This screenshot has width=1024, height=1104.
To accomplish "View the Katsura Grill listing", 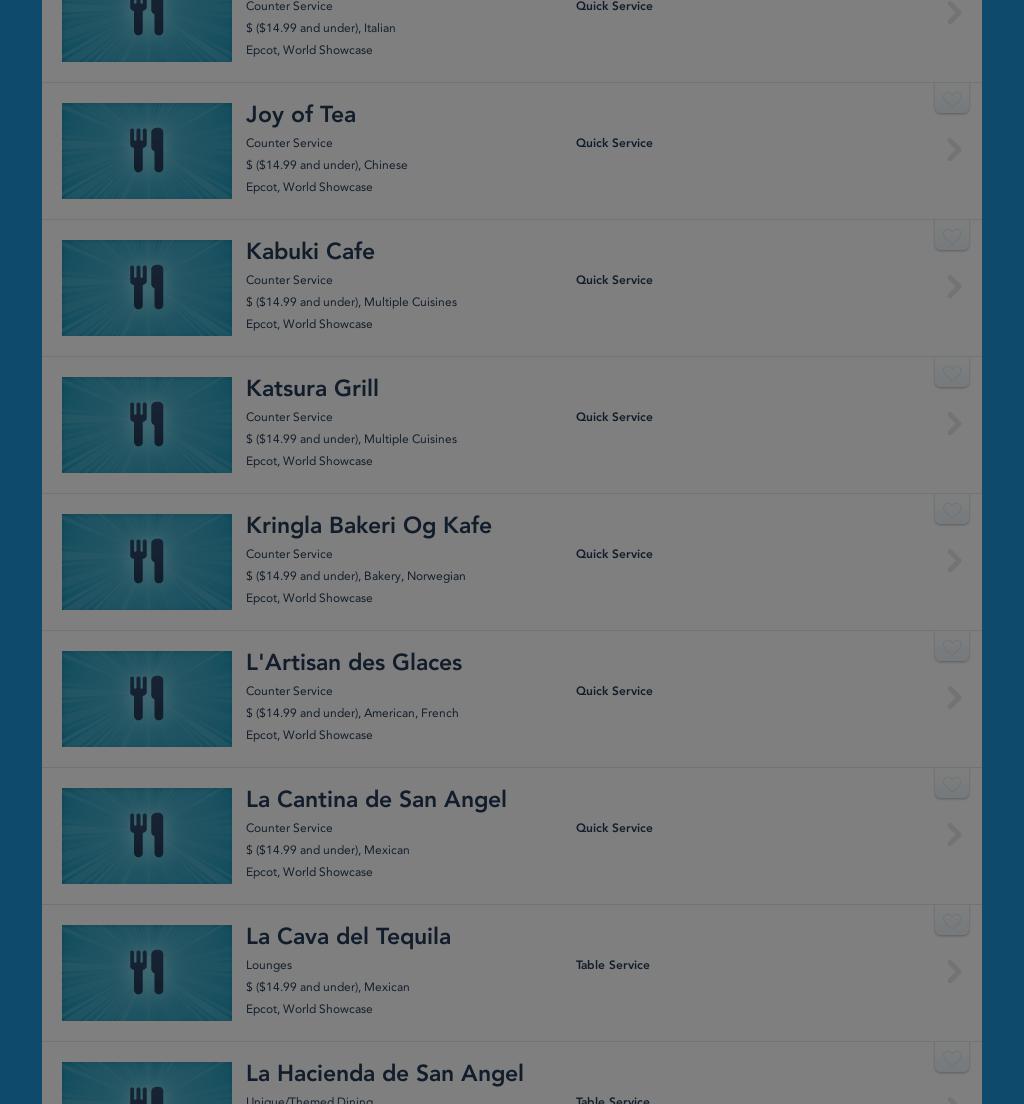I will tap(312, 389).
